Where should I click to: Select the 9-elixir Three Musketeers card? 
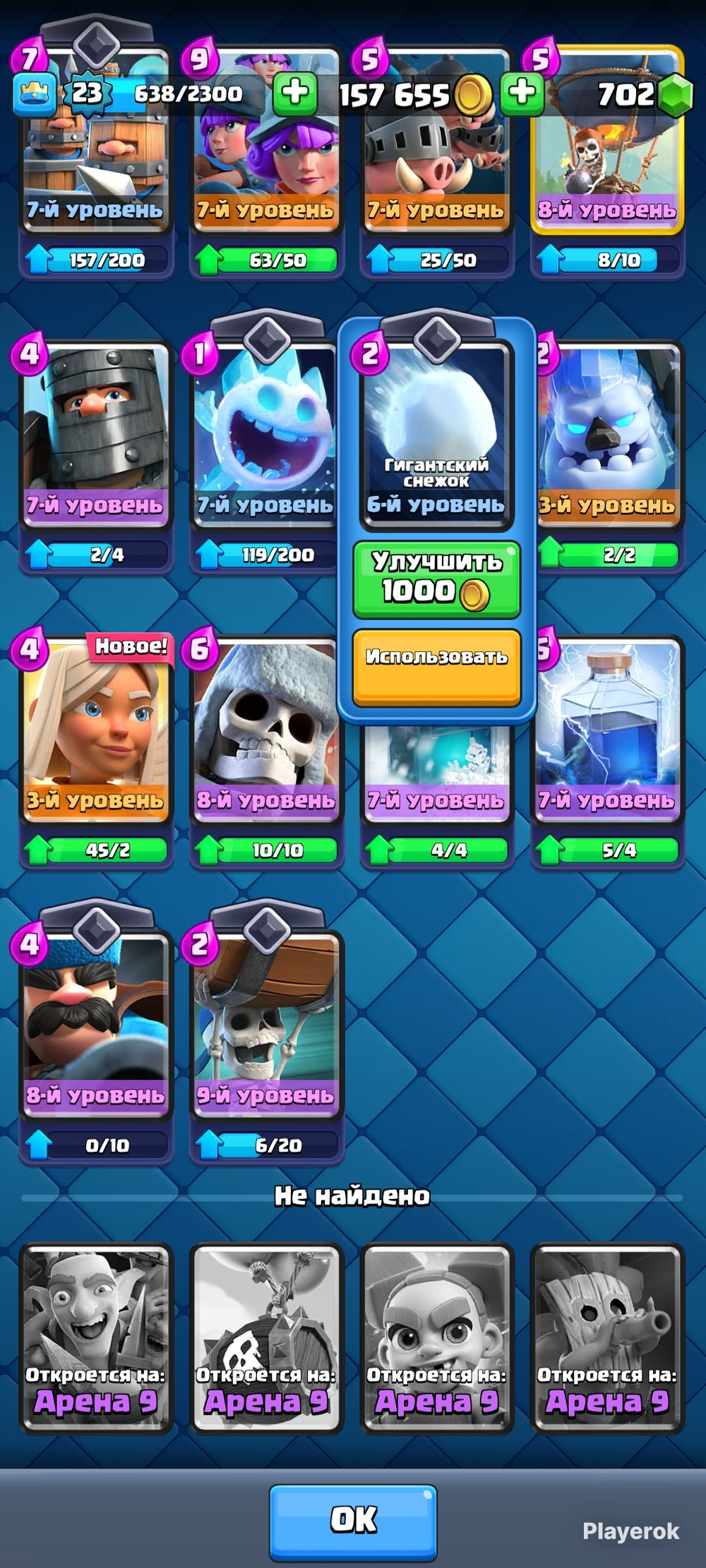[x=266, y=141]
